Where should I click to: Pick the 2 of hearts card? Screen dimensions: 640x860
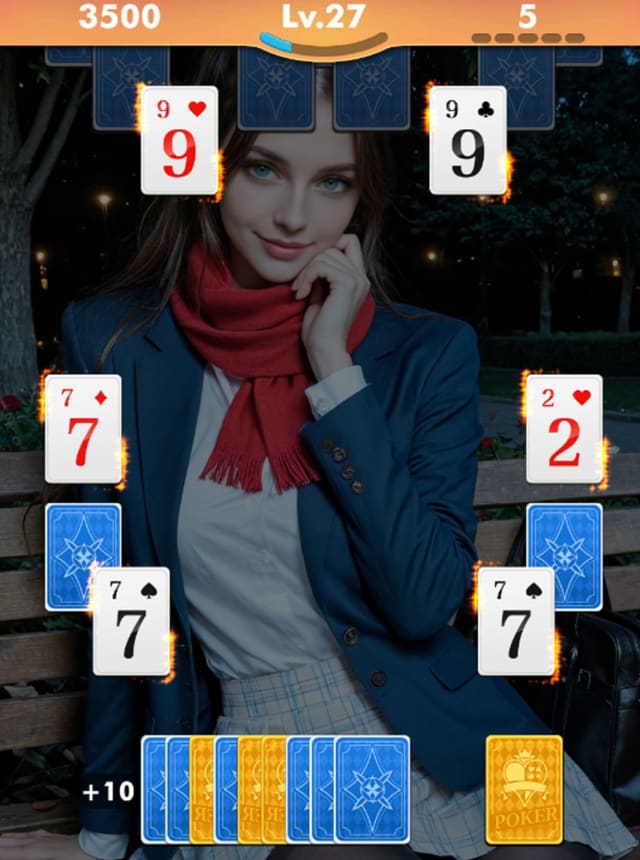[x=564, y=429]
